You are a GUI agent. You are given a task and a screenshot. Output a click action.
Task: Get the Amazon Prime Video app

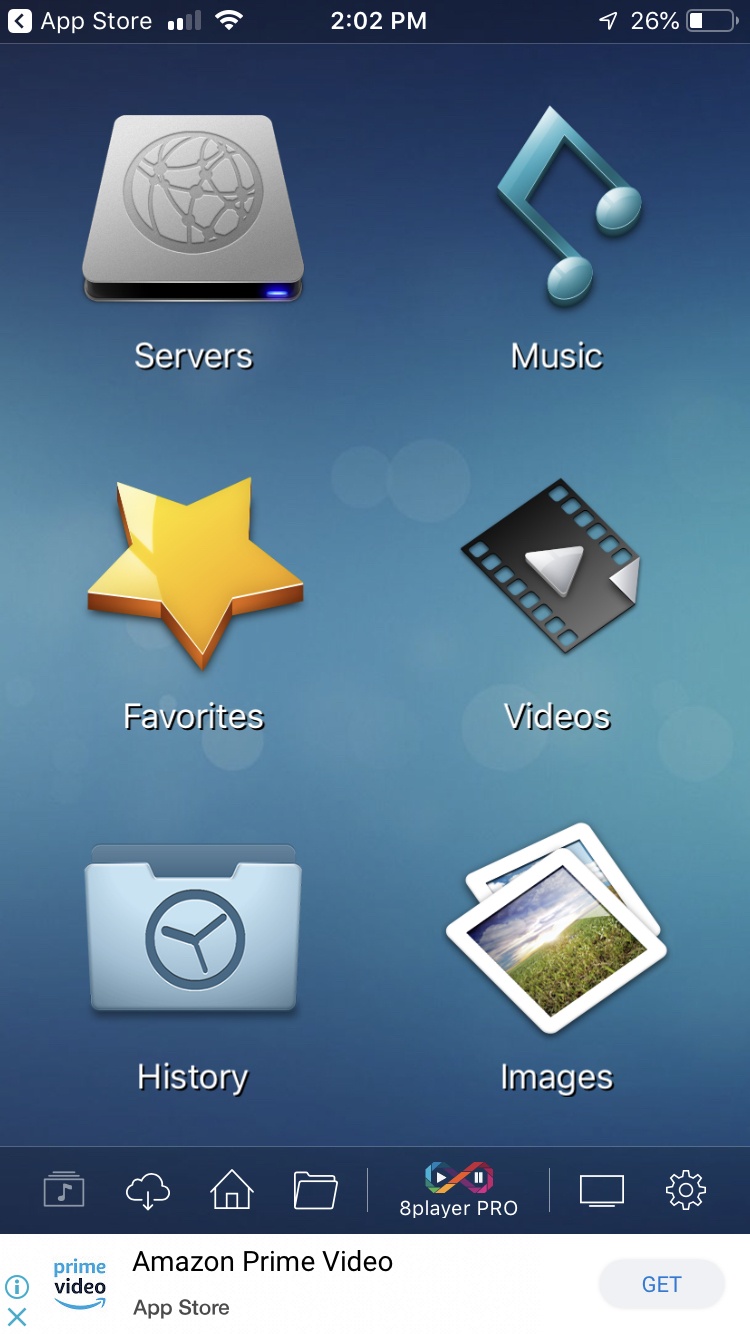(x=661, y=1284)
